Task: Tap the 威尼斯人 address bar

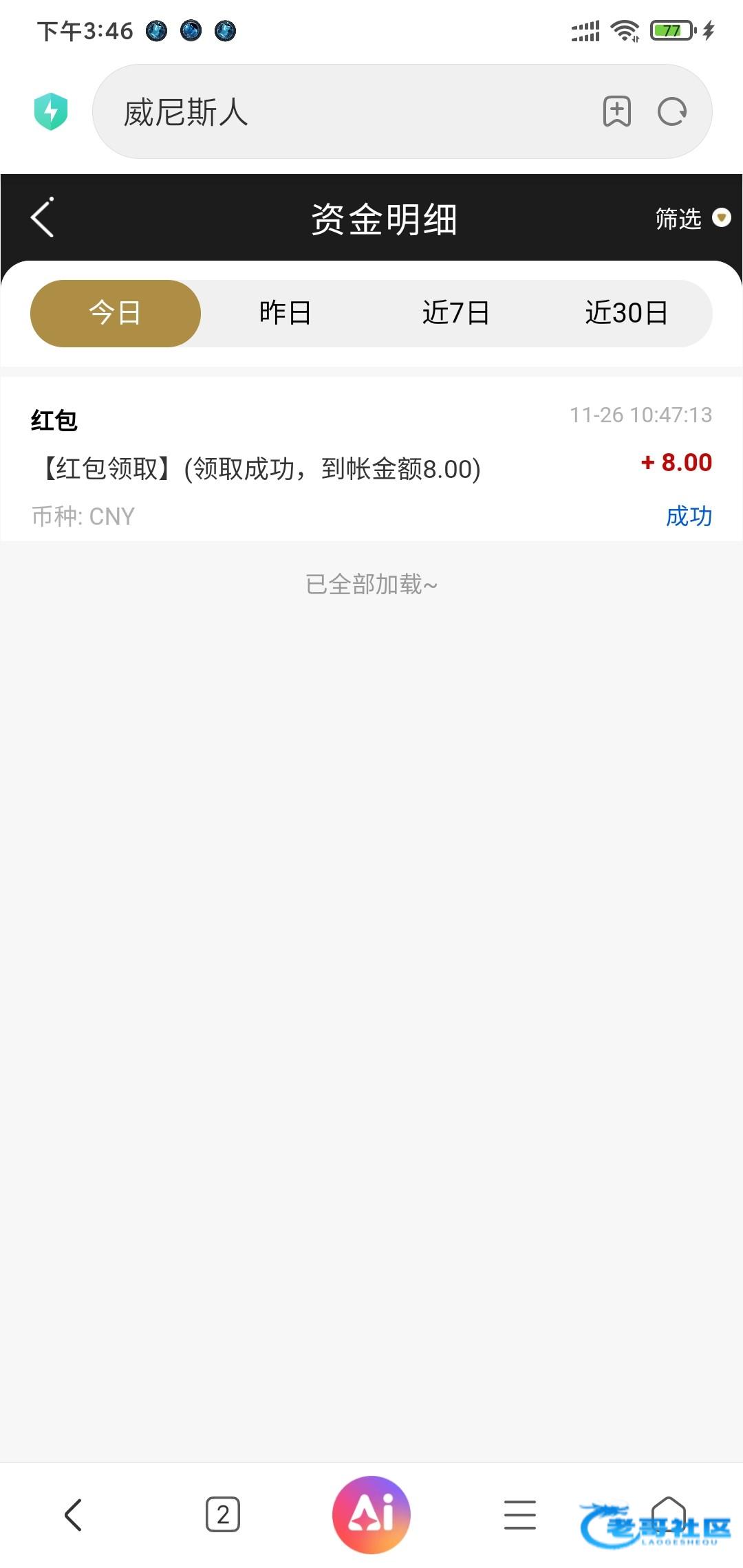Action: click(x=344, y=111)
